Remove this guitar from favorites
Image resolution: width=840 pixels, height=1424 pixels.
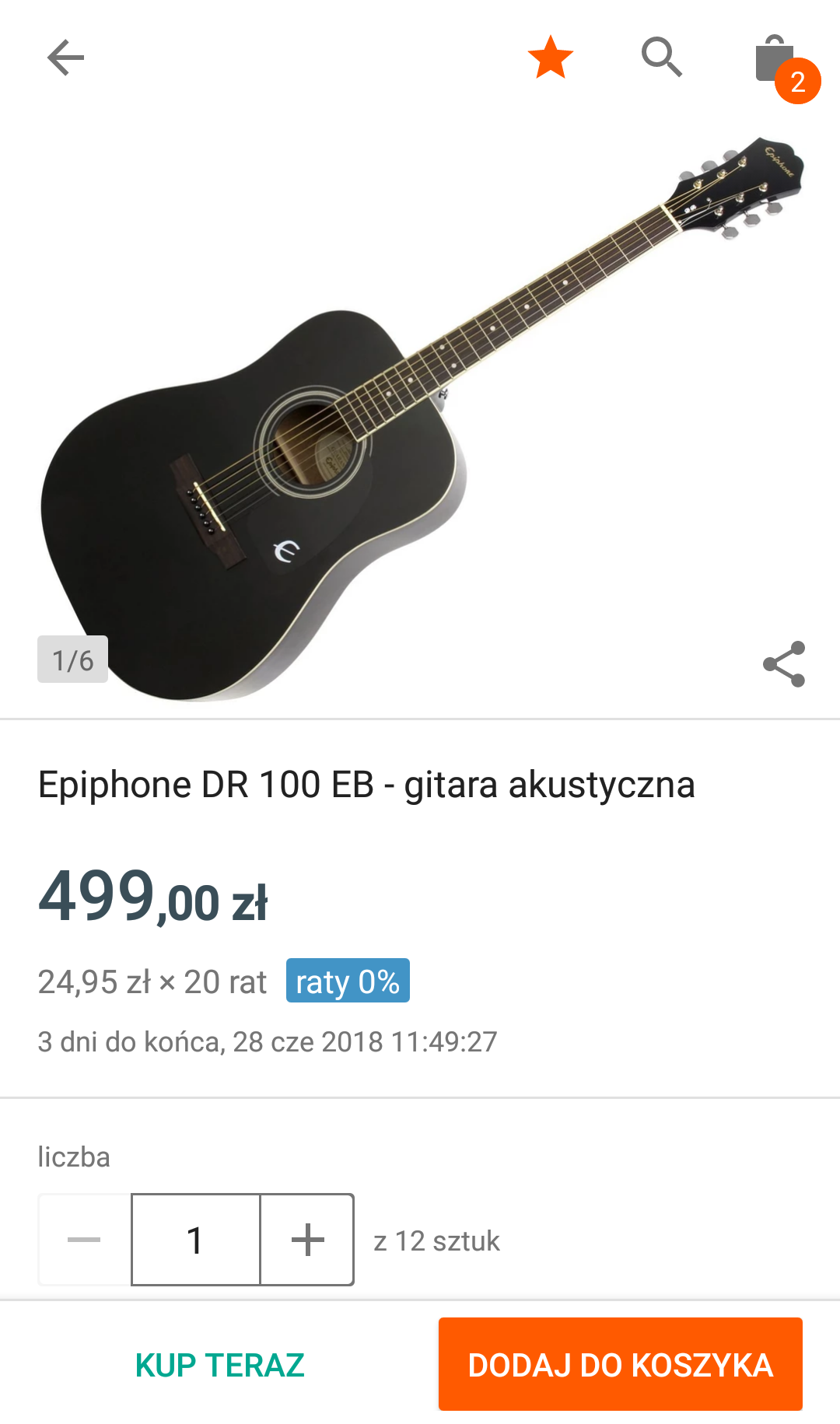[550, 58]
